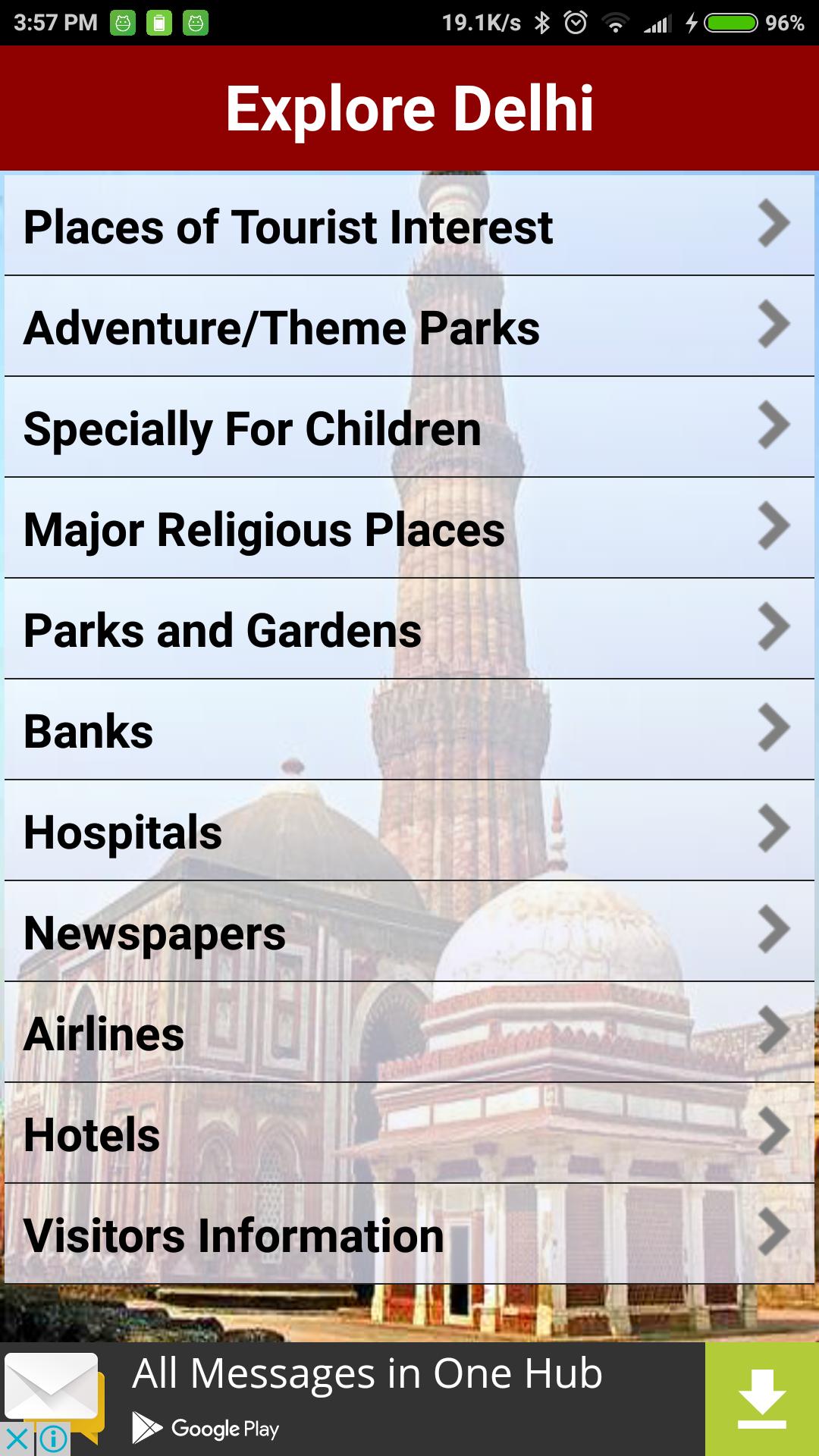Tap the Explore Delhi title bar
Image resolution: width=819 pixels, height=1456 pixels.
click(409, 108)
